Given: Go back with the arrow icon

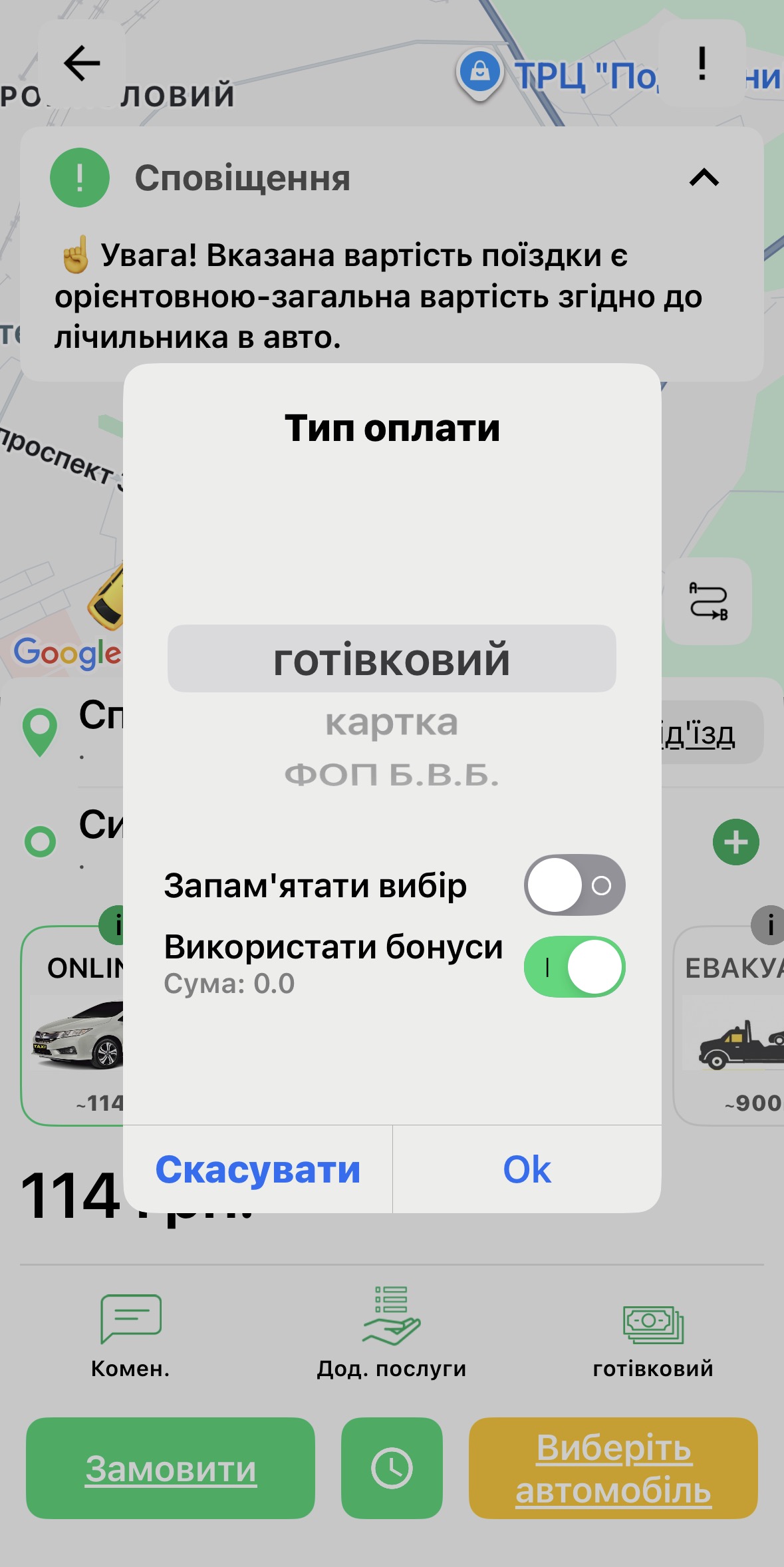Looking at the screenshot, I should (82, 63).
